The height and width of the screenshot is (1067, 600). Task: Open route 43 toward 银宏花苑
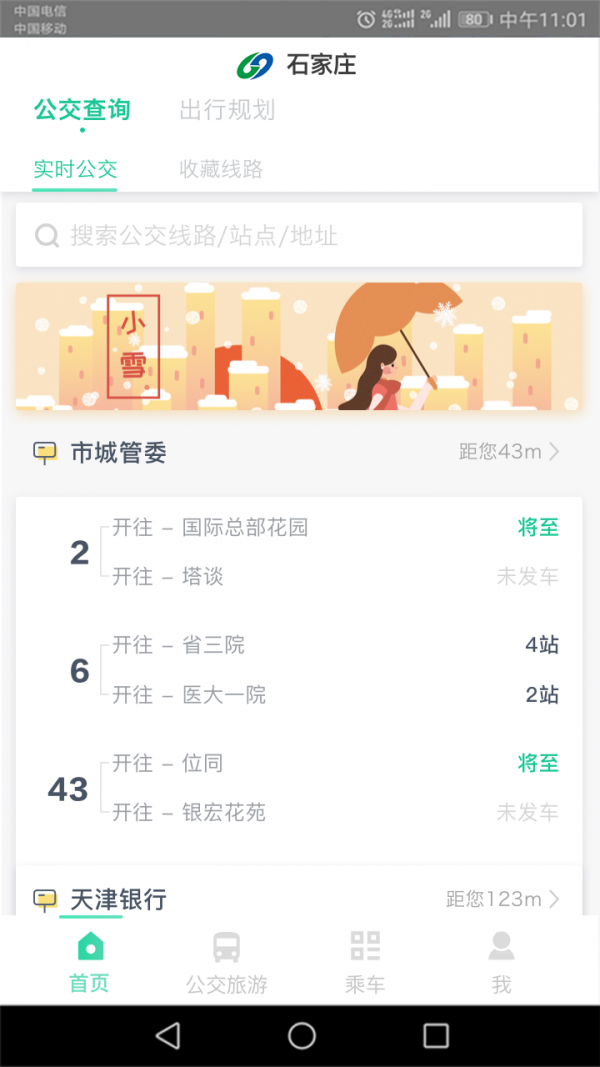[330, 812]
